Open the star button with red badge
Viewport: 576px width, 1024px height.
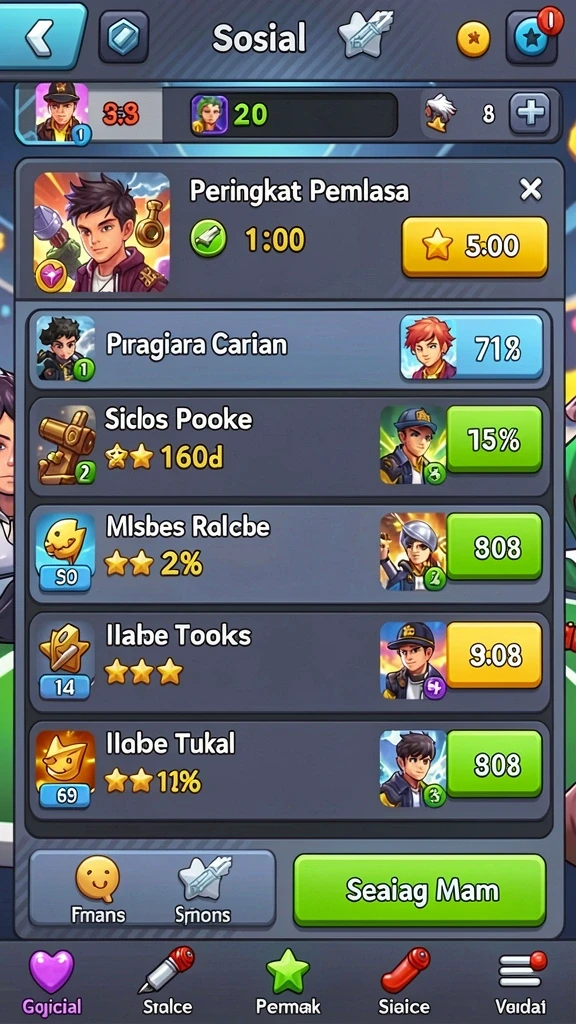point(532,37)
